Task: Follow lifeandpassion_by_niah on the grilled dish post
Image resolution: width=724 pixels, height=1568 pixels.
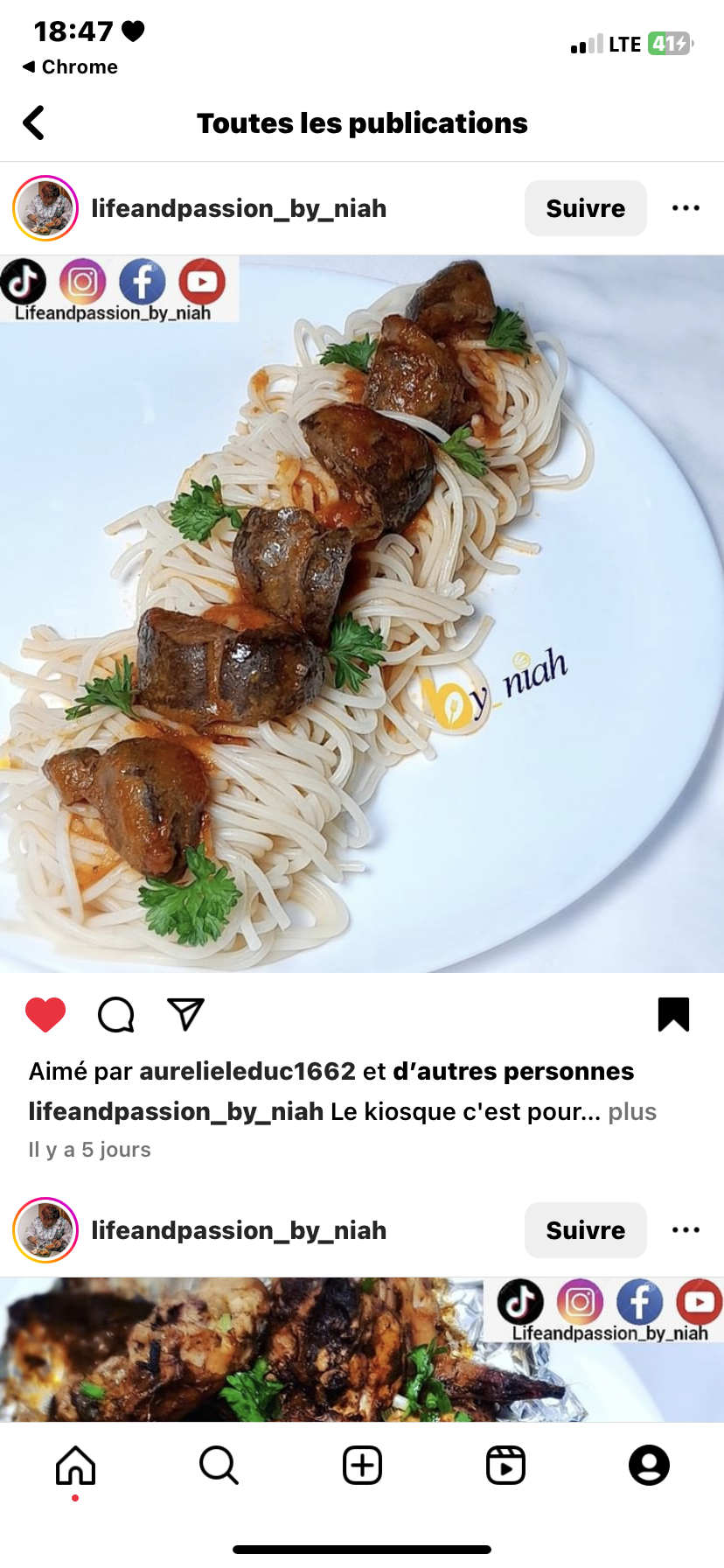Action: click(x=585, y=1230)
